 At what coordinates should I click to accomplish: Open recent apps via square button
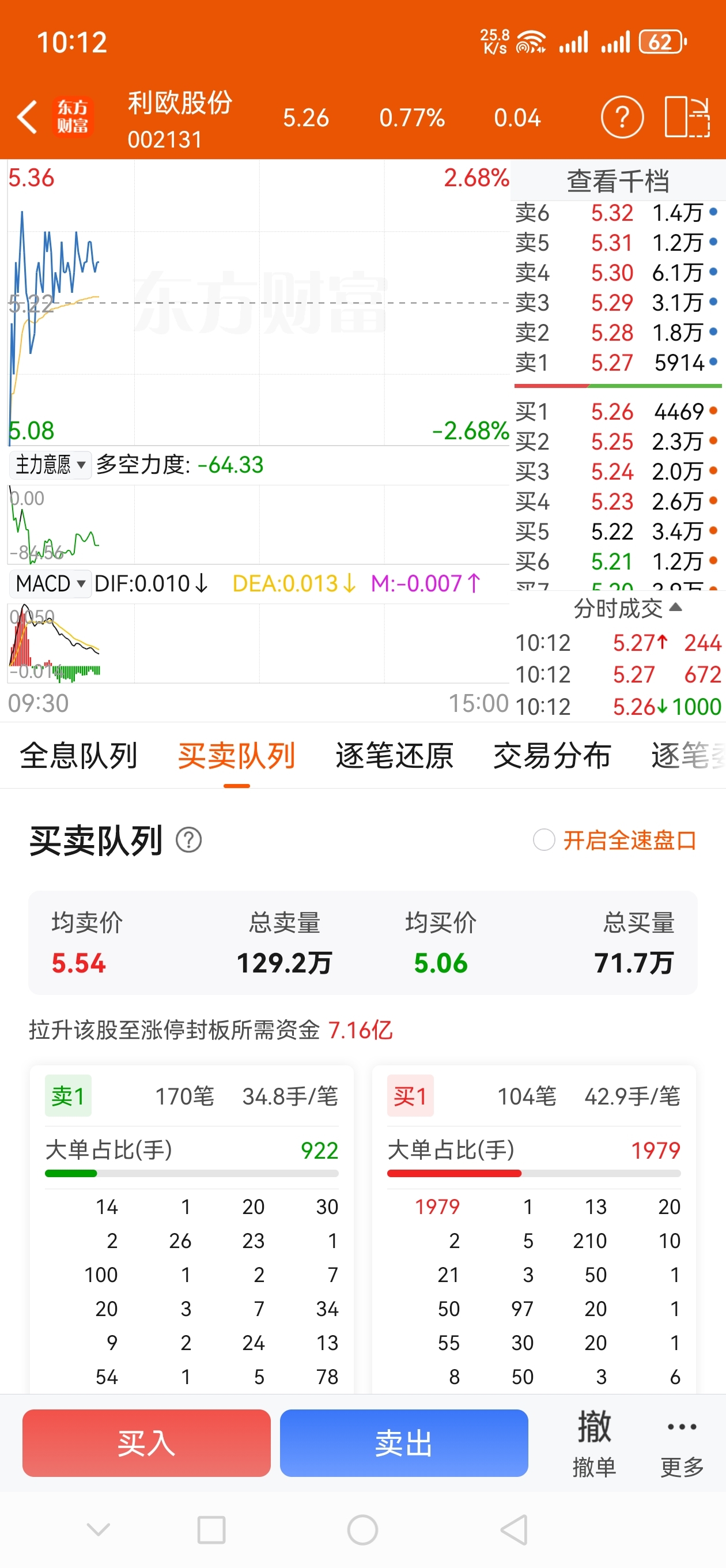(211, 1529)
